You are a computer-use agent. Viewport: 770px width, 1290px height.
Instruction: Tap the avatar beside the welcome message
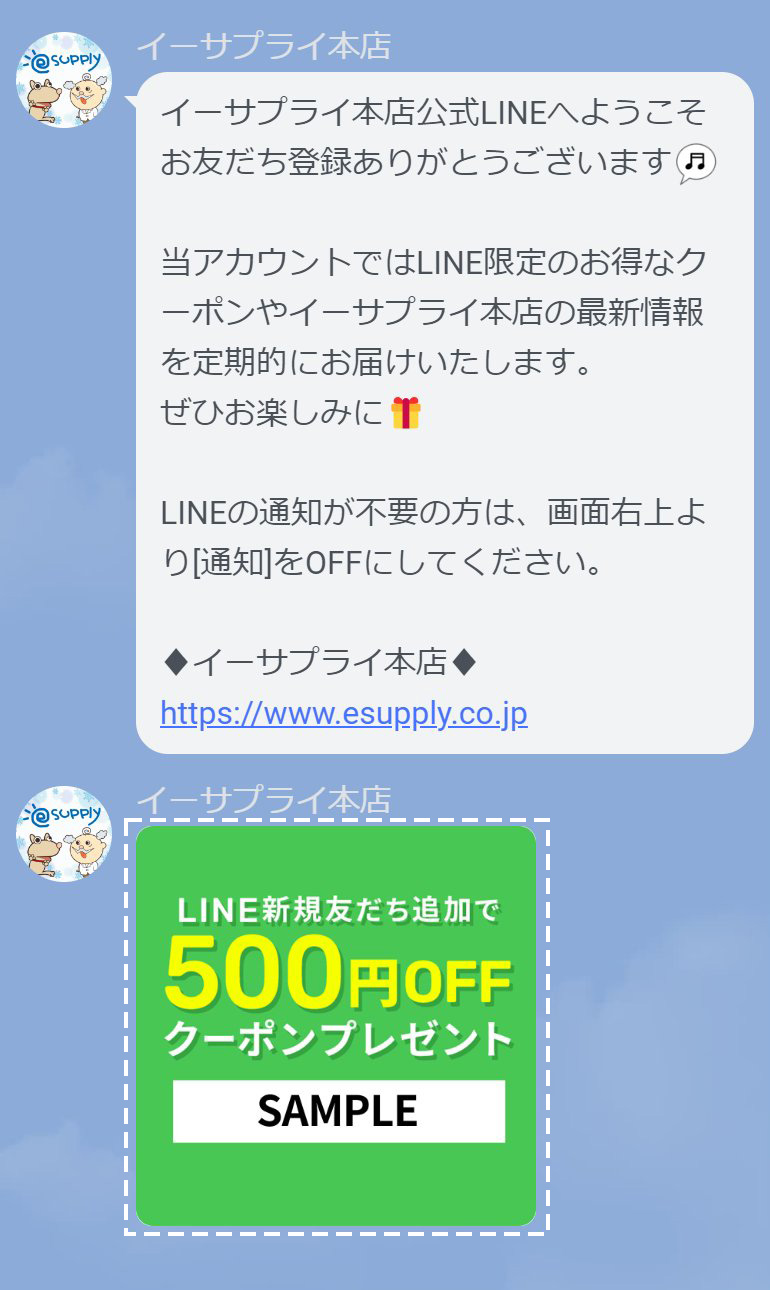[x=64, y=80]
